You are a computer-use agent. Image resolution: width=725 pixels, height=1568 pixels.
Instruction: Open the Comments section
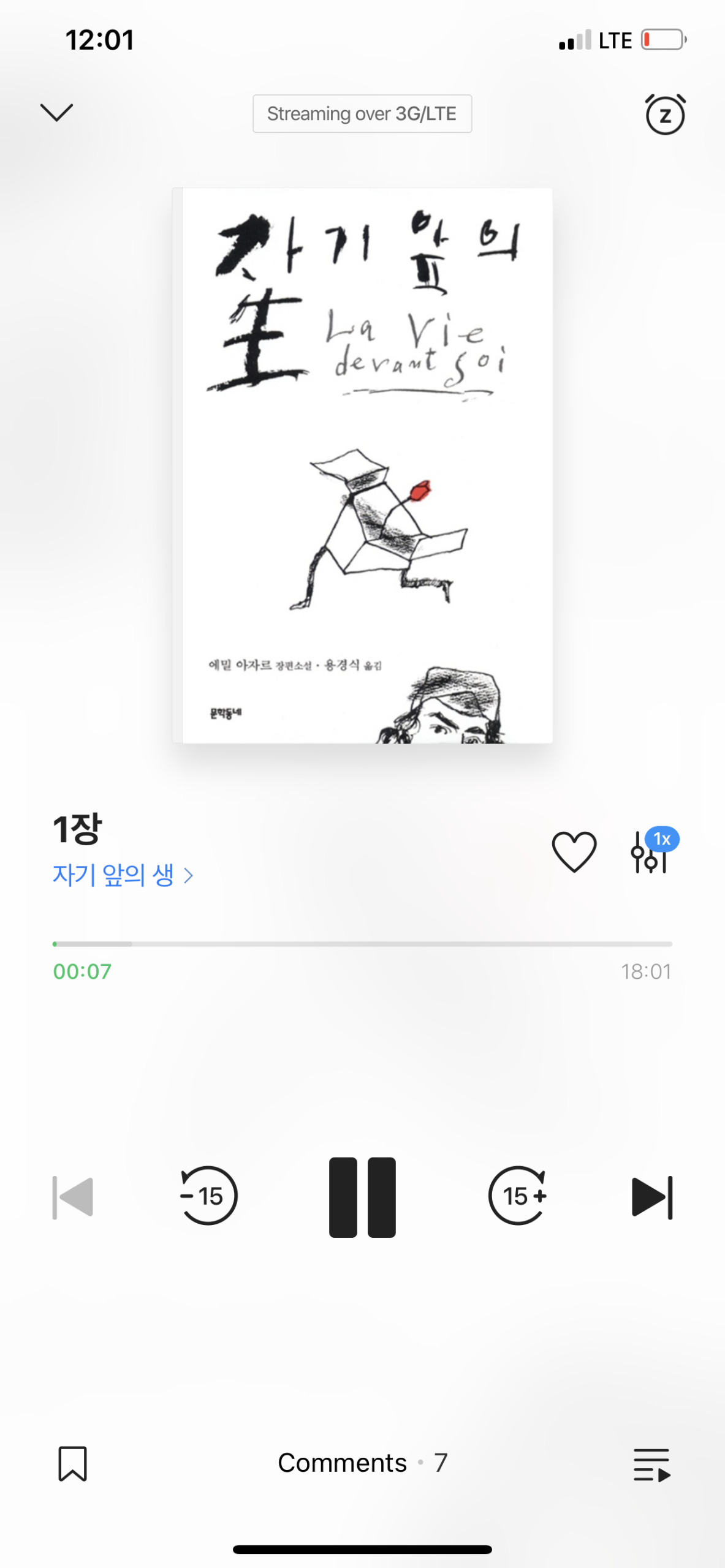pos(362,1463)
